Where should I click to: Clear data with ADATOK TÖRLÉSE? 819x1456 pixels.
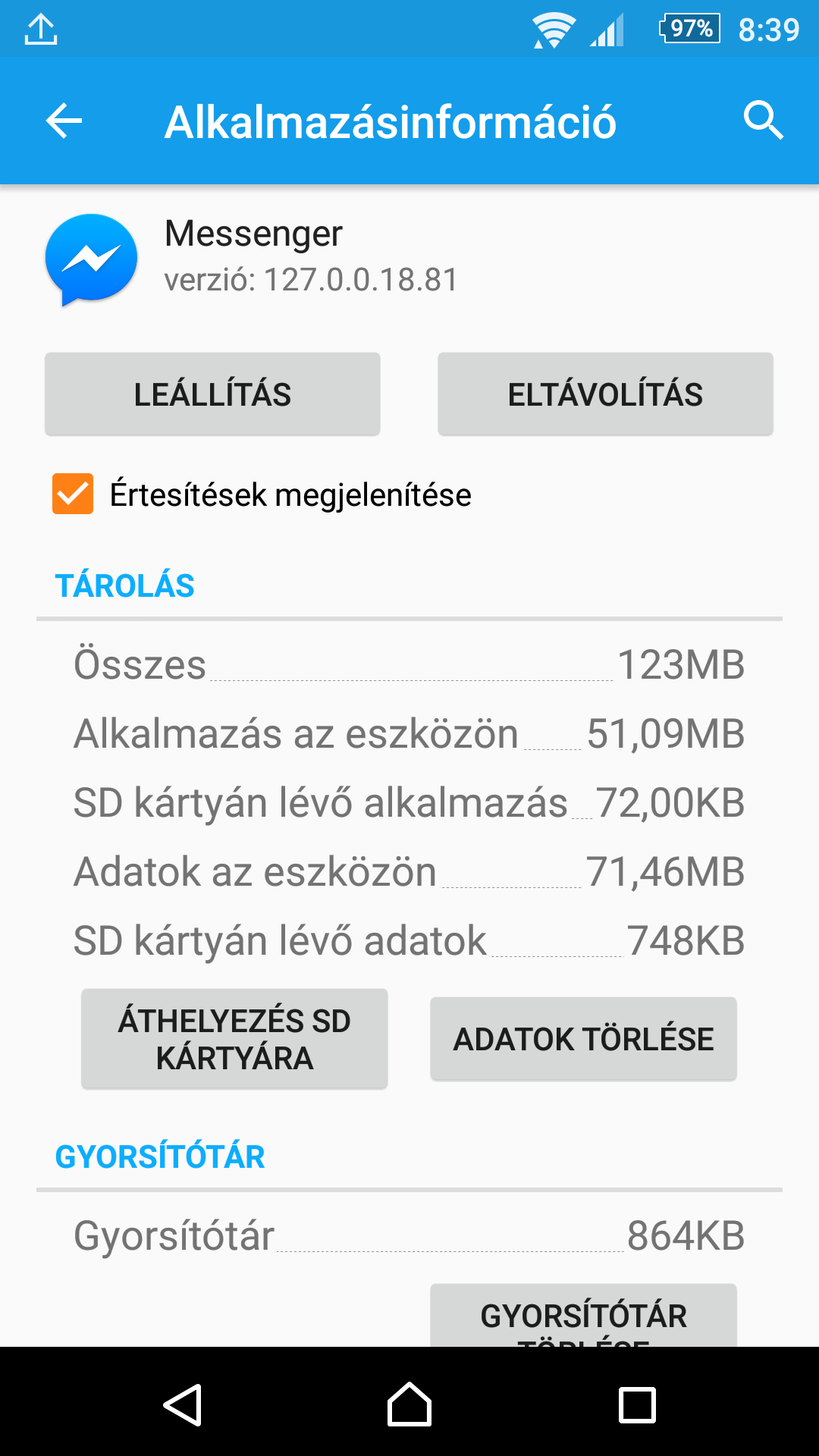pos(583,1039)
